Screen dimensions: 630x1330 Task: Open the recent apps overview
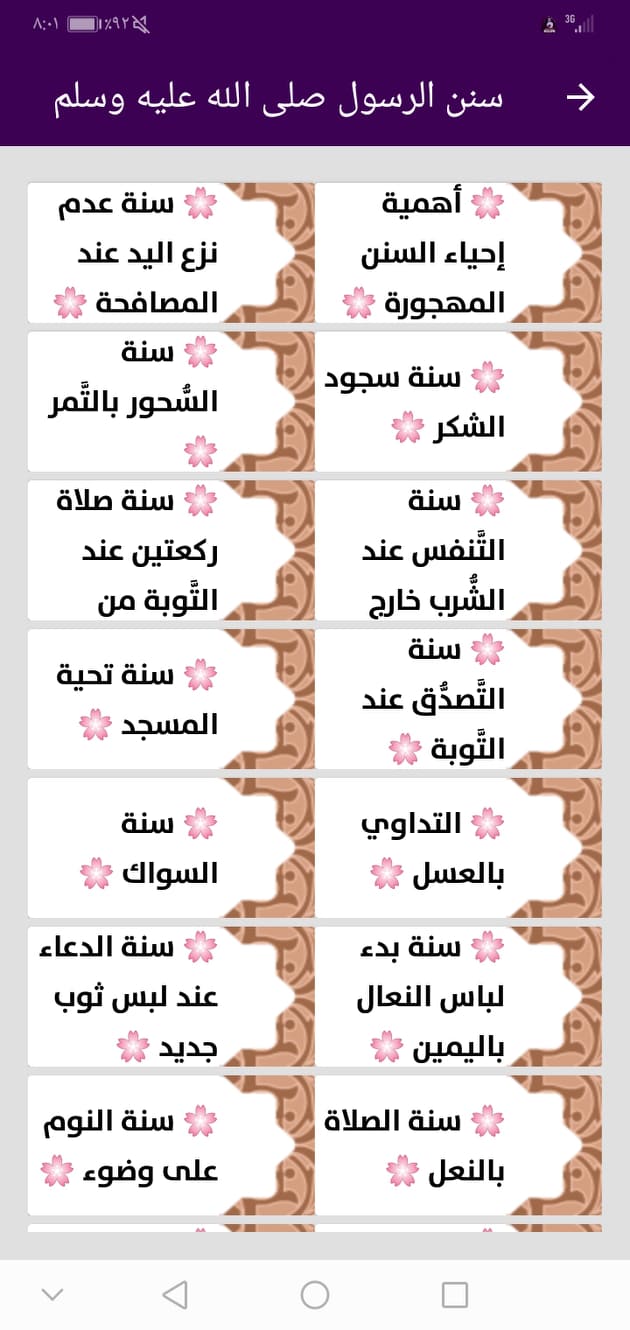tap(455, 1295)
